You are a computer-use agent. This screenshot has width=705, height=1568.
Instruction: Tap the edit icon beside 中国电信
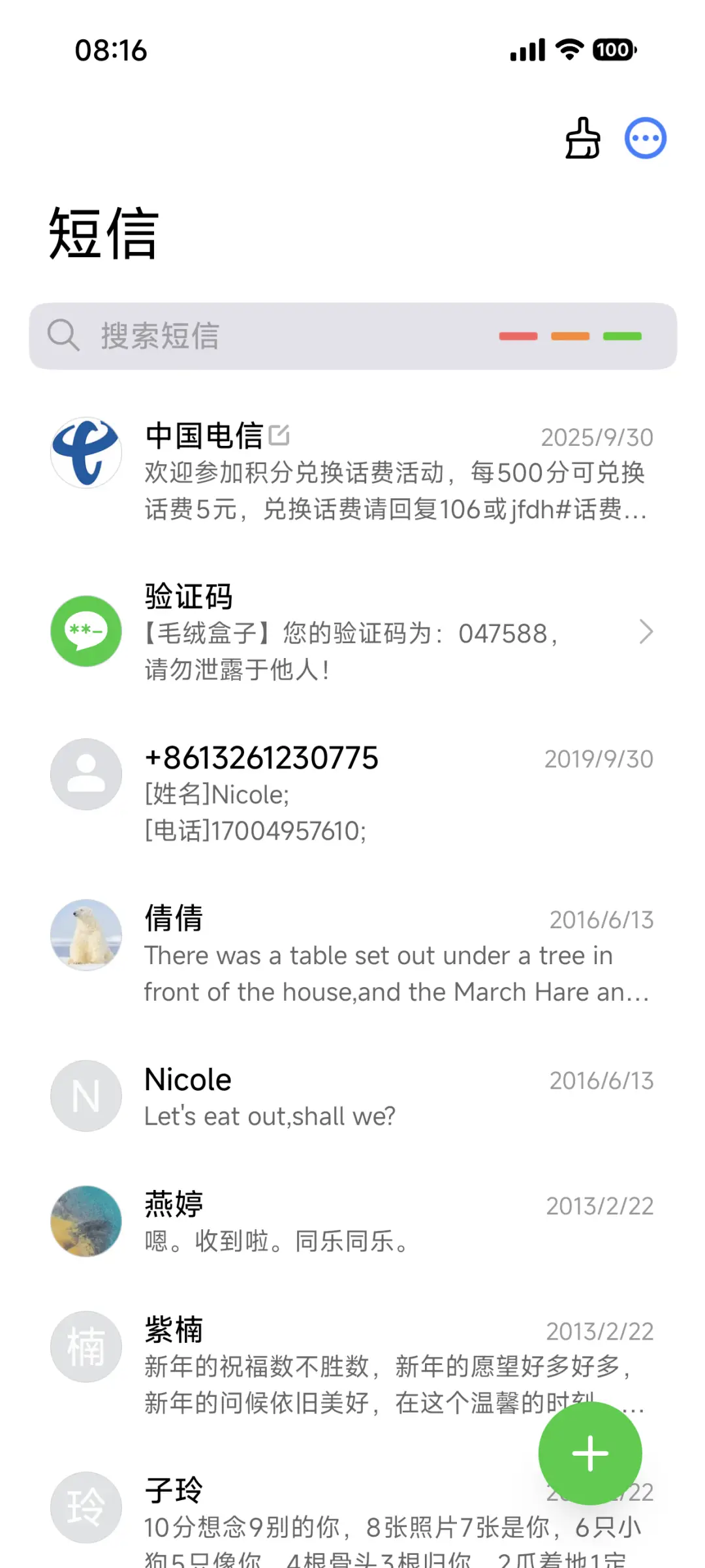281,433
